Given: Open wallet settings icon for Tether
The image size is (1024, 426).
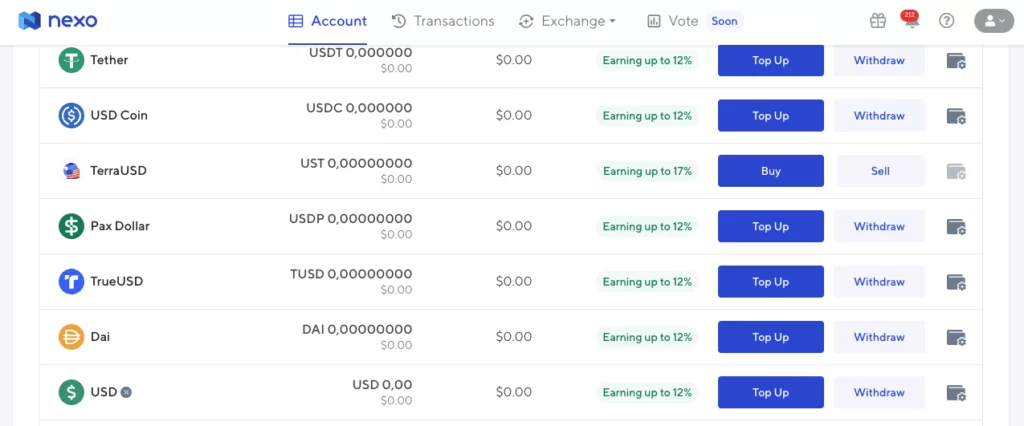Looking at the screenshot, I should [956, 61].
